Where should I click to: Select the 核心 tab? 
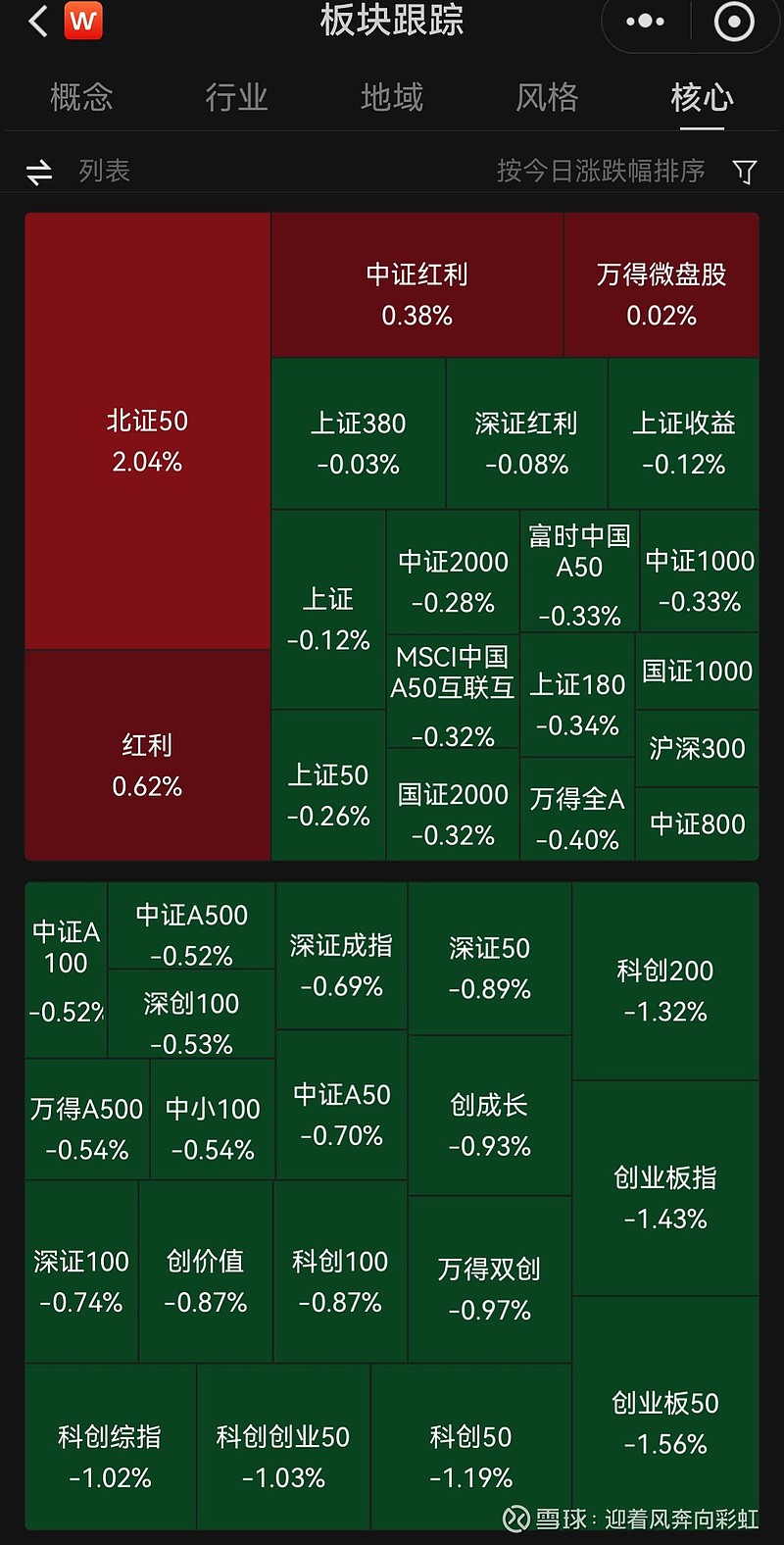click(701, 98)
